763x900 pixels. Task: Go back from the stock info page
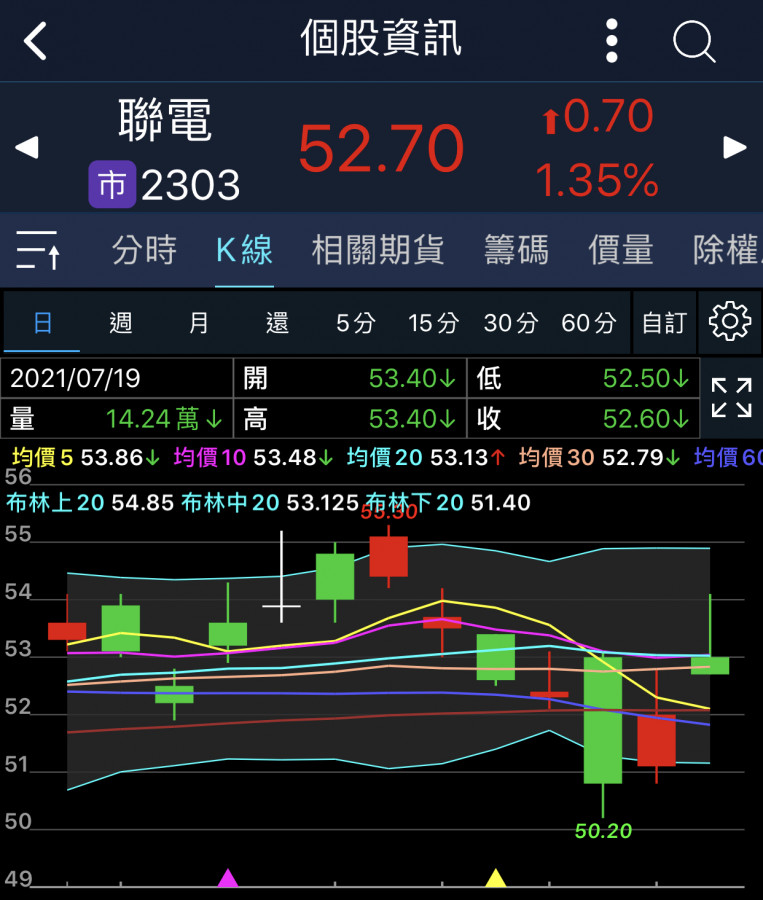pos(36,42)
